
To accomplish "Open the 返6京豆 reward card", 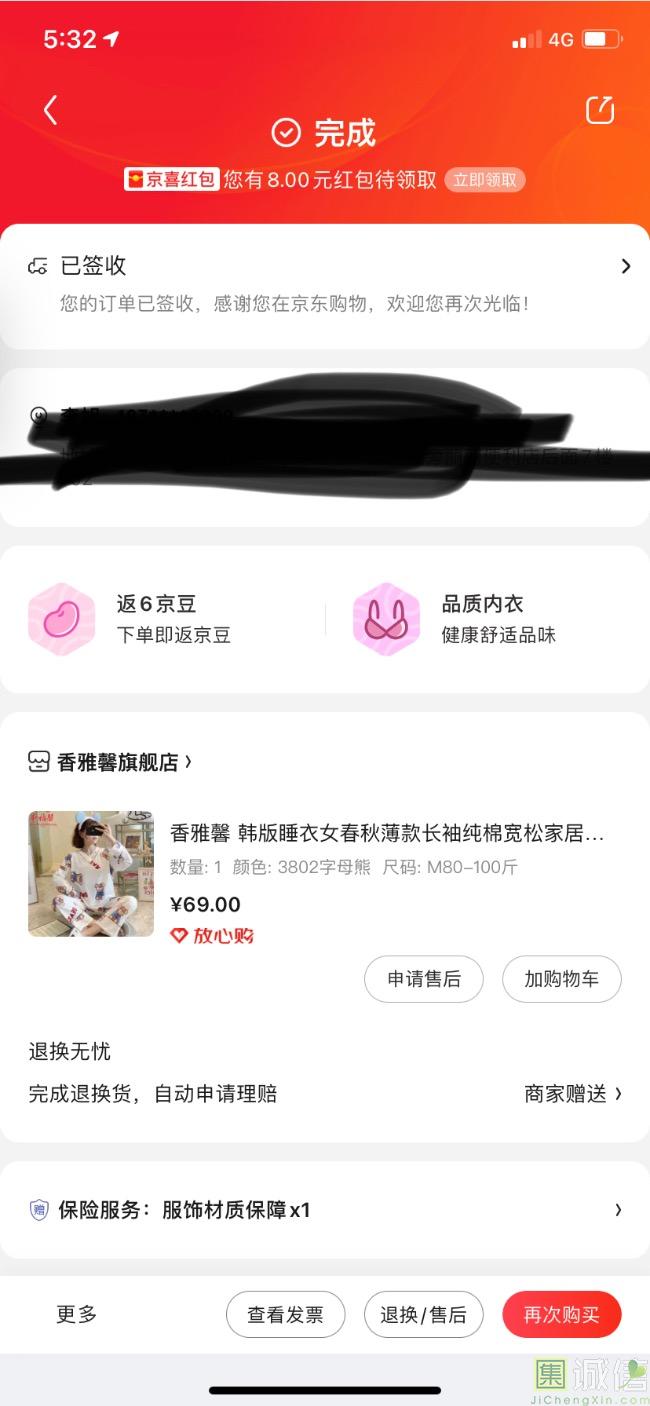I will tap(160, 619).
